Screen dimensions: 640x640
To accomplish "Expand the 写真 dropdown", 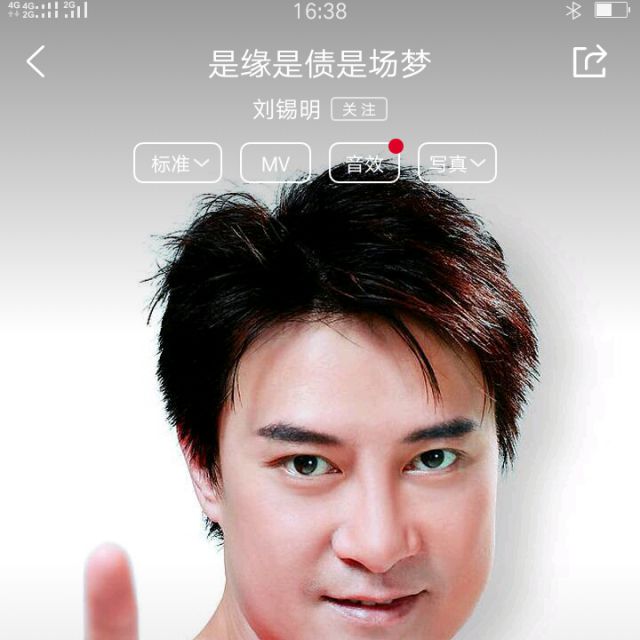I will click(x=457, y=163).
